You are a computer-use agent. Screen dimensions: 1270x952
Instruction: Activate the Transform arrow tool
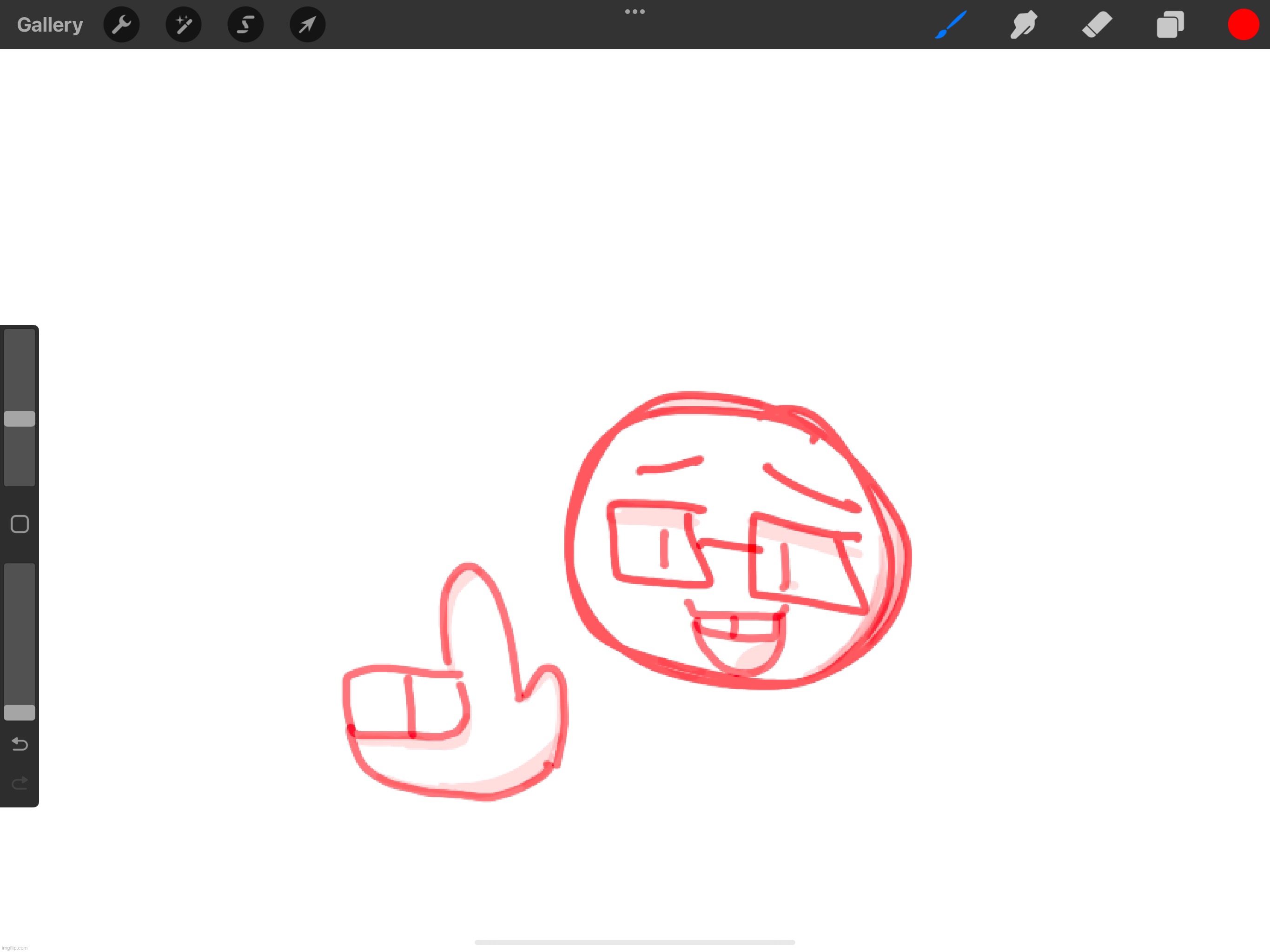point(307,25)
